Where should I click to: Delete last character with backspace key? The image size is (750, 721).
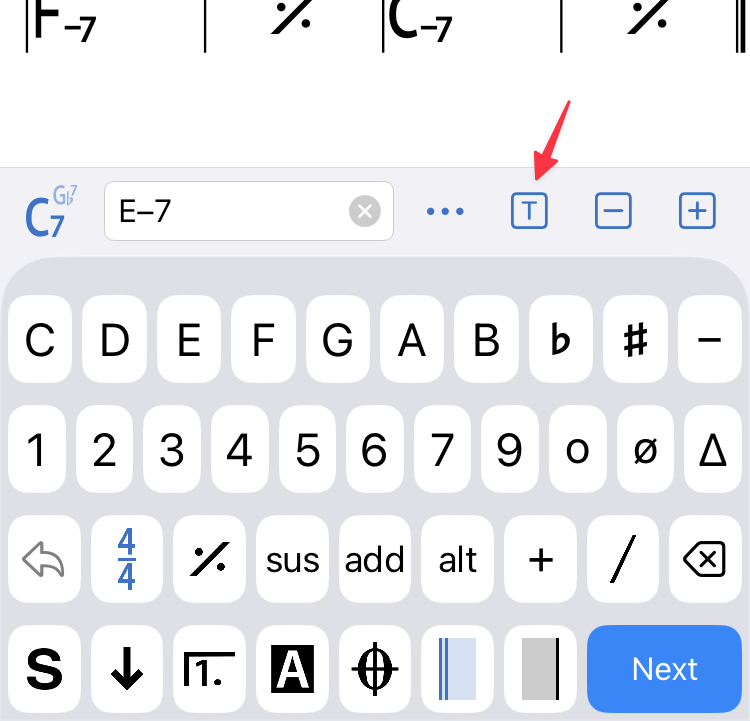point(707,560)
